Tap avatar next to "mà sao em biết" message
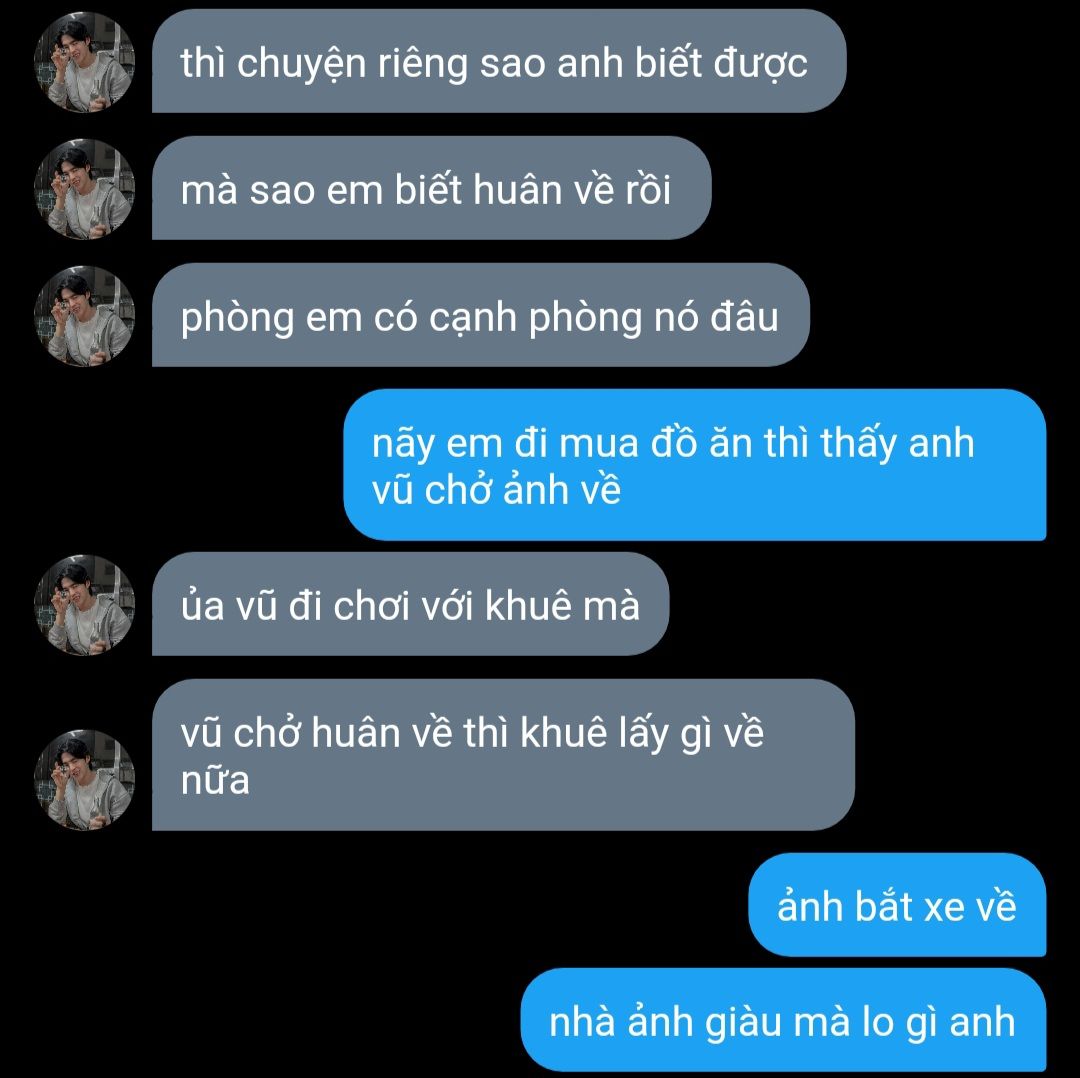The height and width of the screenshot is (1078, 1080). point(85,189)
